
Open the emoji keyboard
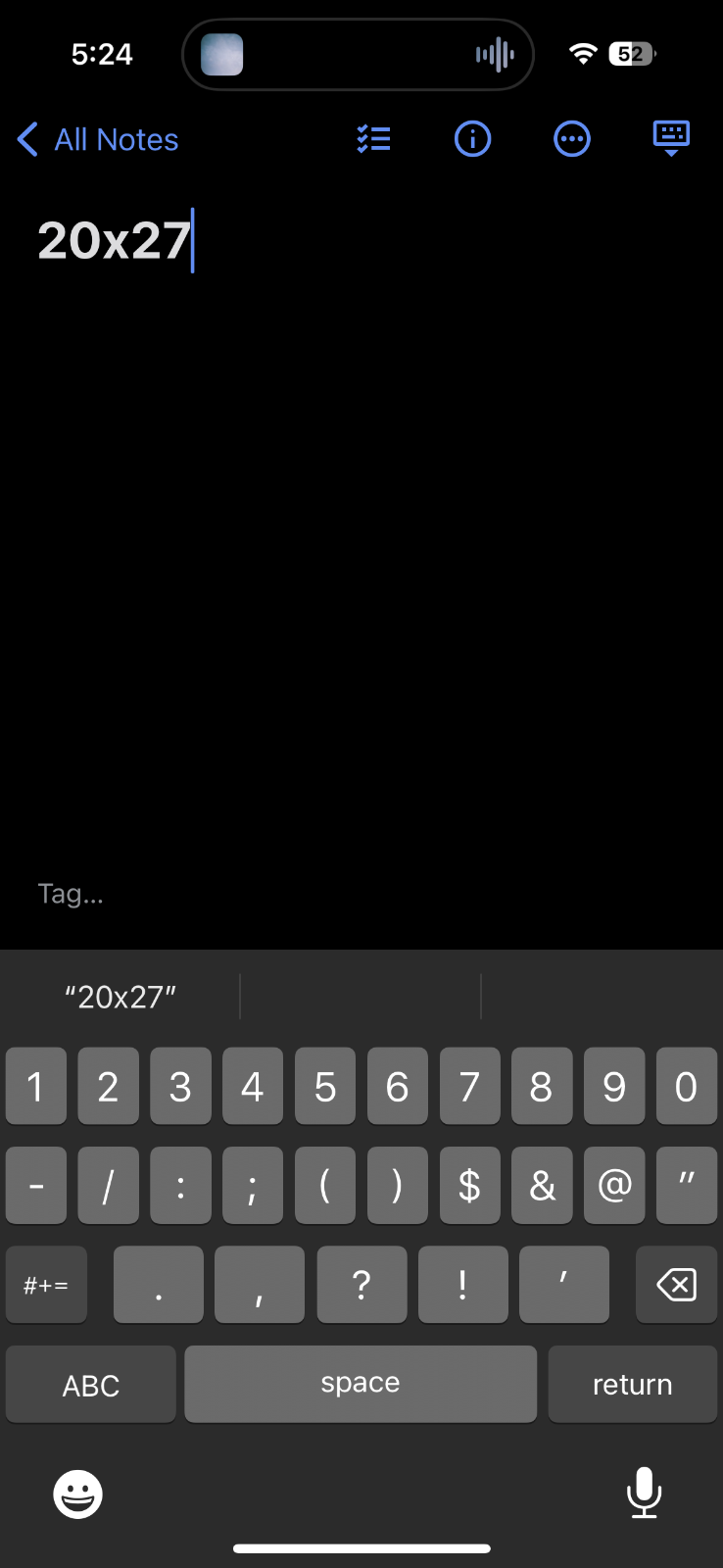tap(77, 1494)
